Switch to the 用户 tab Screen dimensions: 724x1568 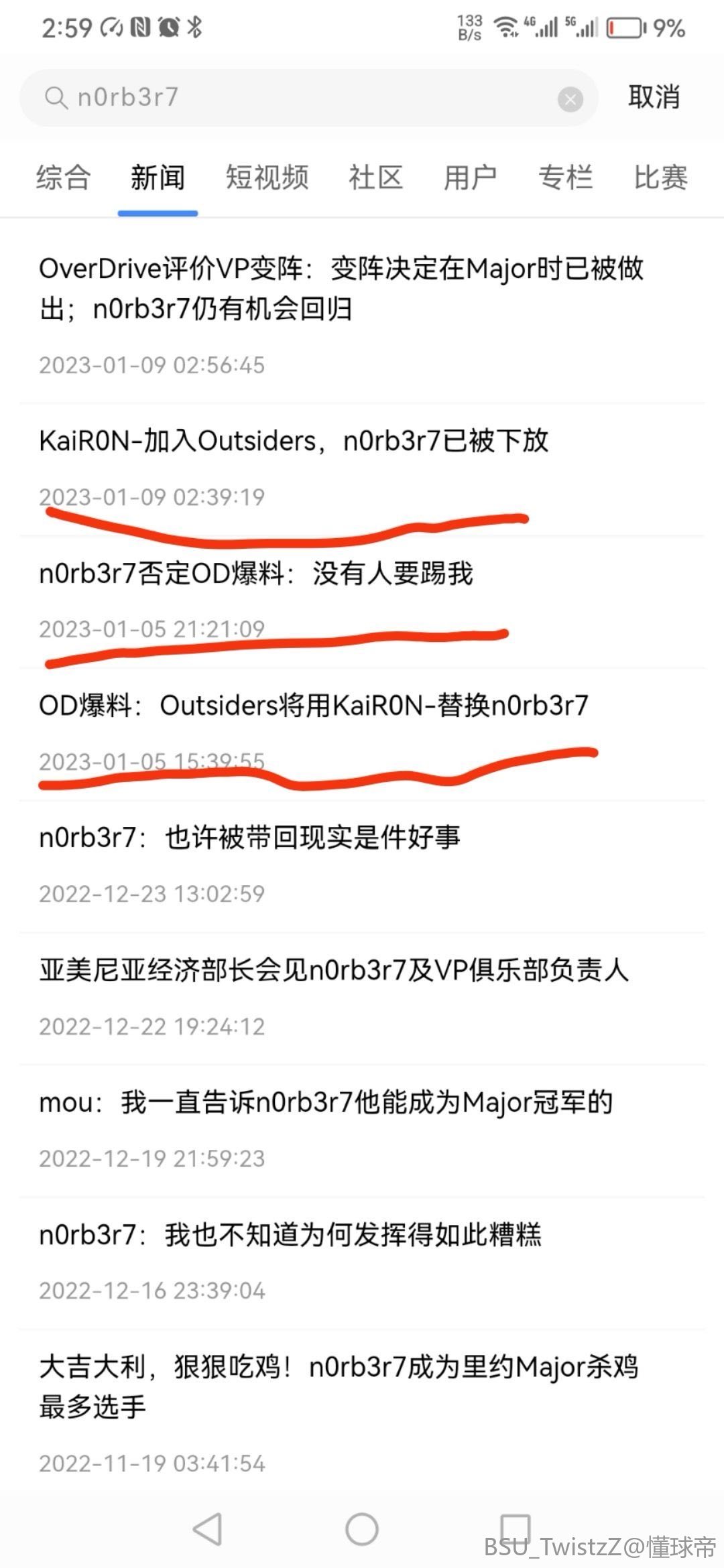tap(470, 178)
